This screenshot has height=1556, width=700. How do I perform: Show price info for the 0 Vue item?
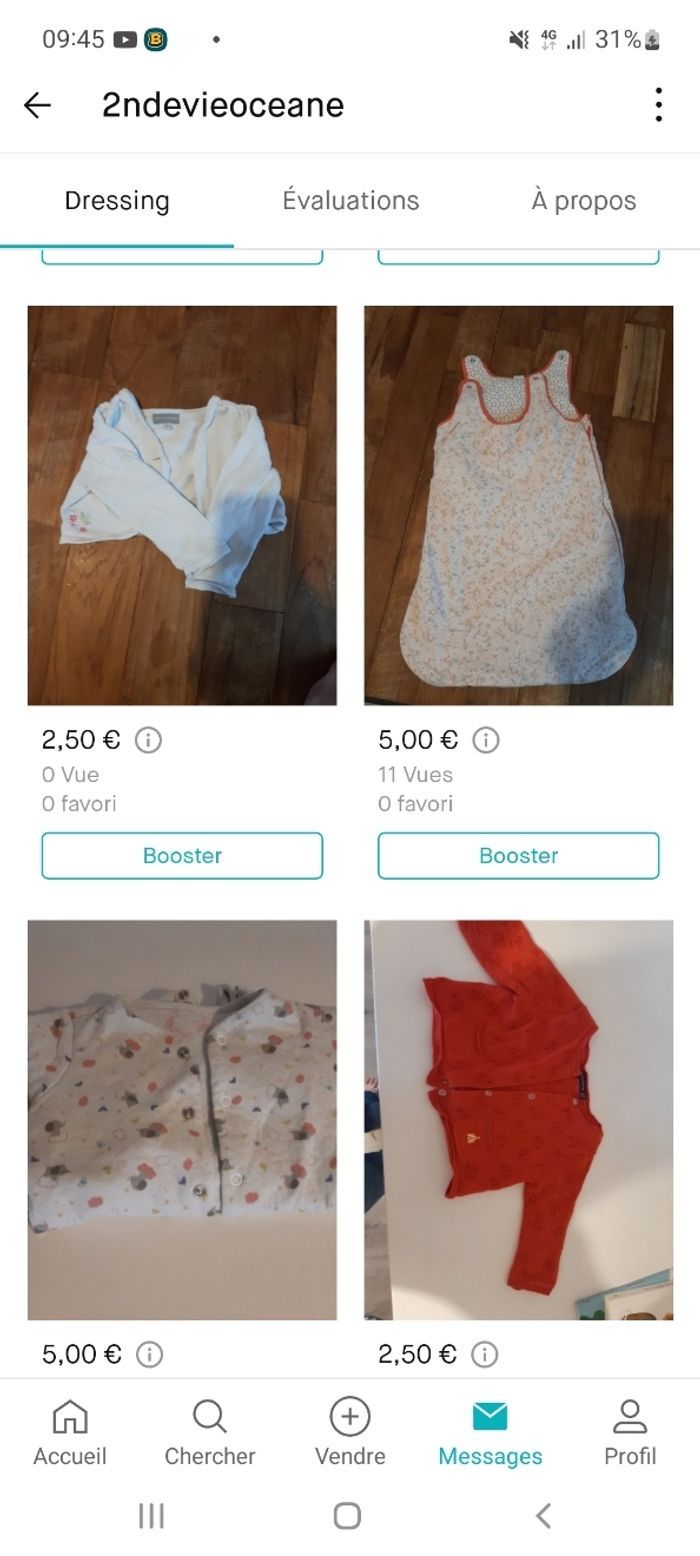pos(148,740)
